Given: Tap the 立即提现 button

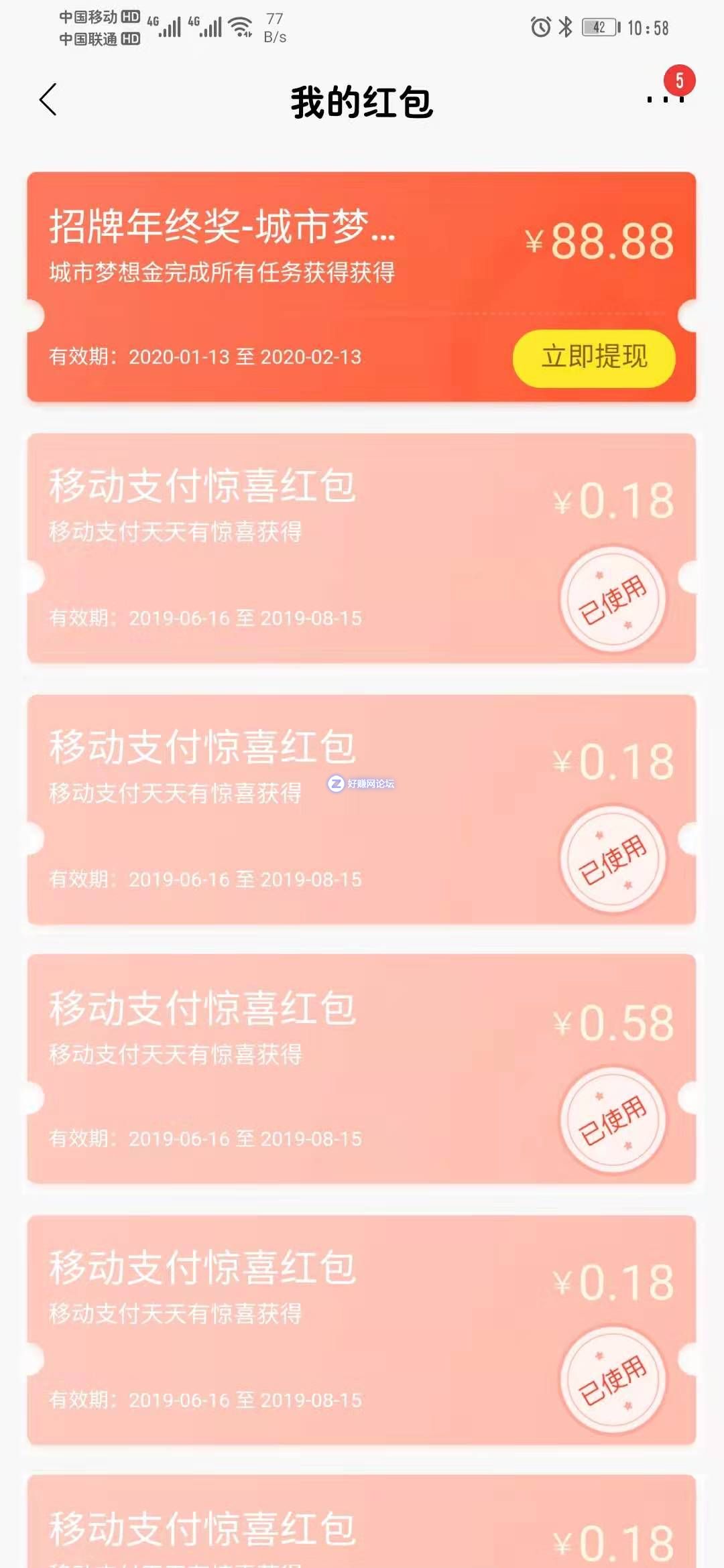Looking at the screenshot, I should click(594, 358).
